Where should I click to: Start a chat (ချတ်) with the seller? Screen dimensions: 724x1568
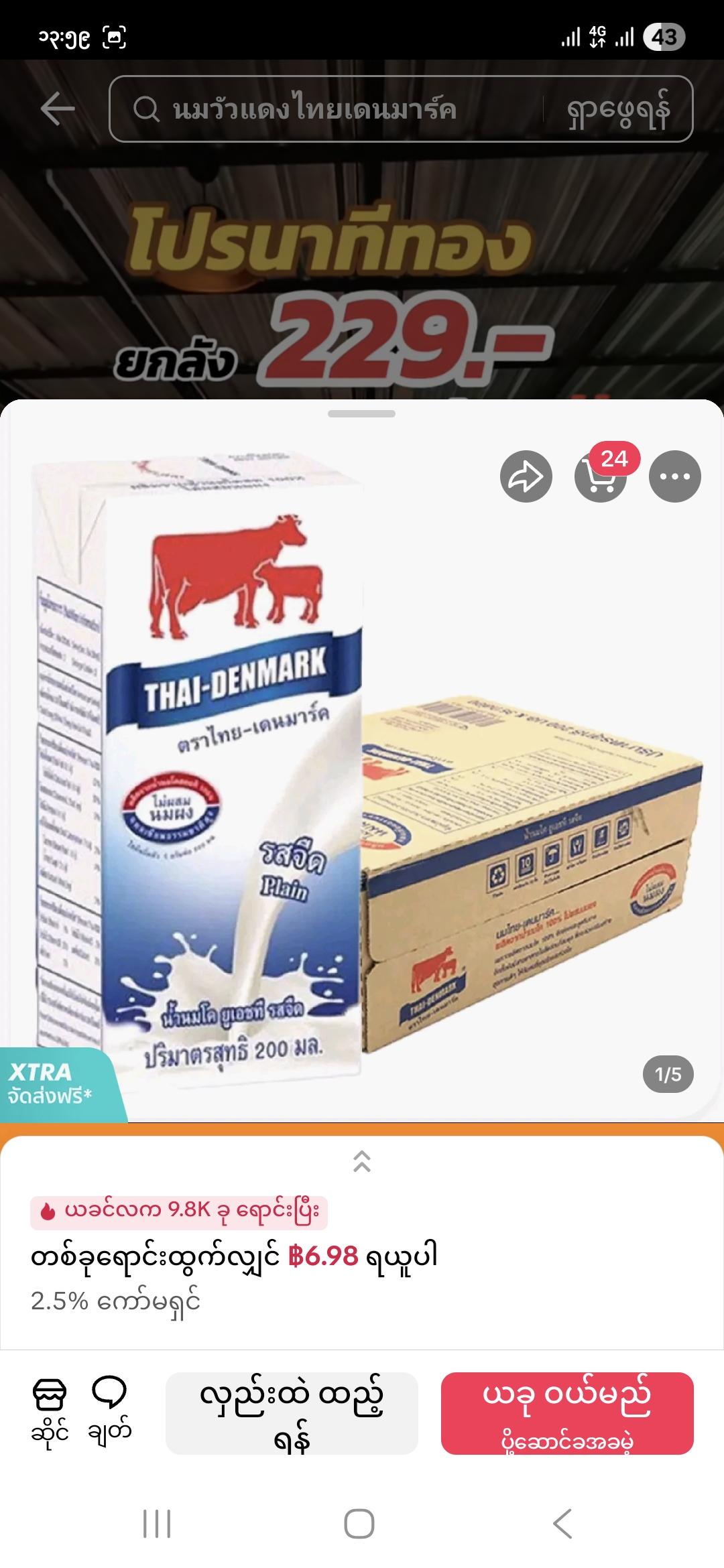tap(109, 1412)
